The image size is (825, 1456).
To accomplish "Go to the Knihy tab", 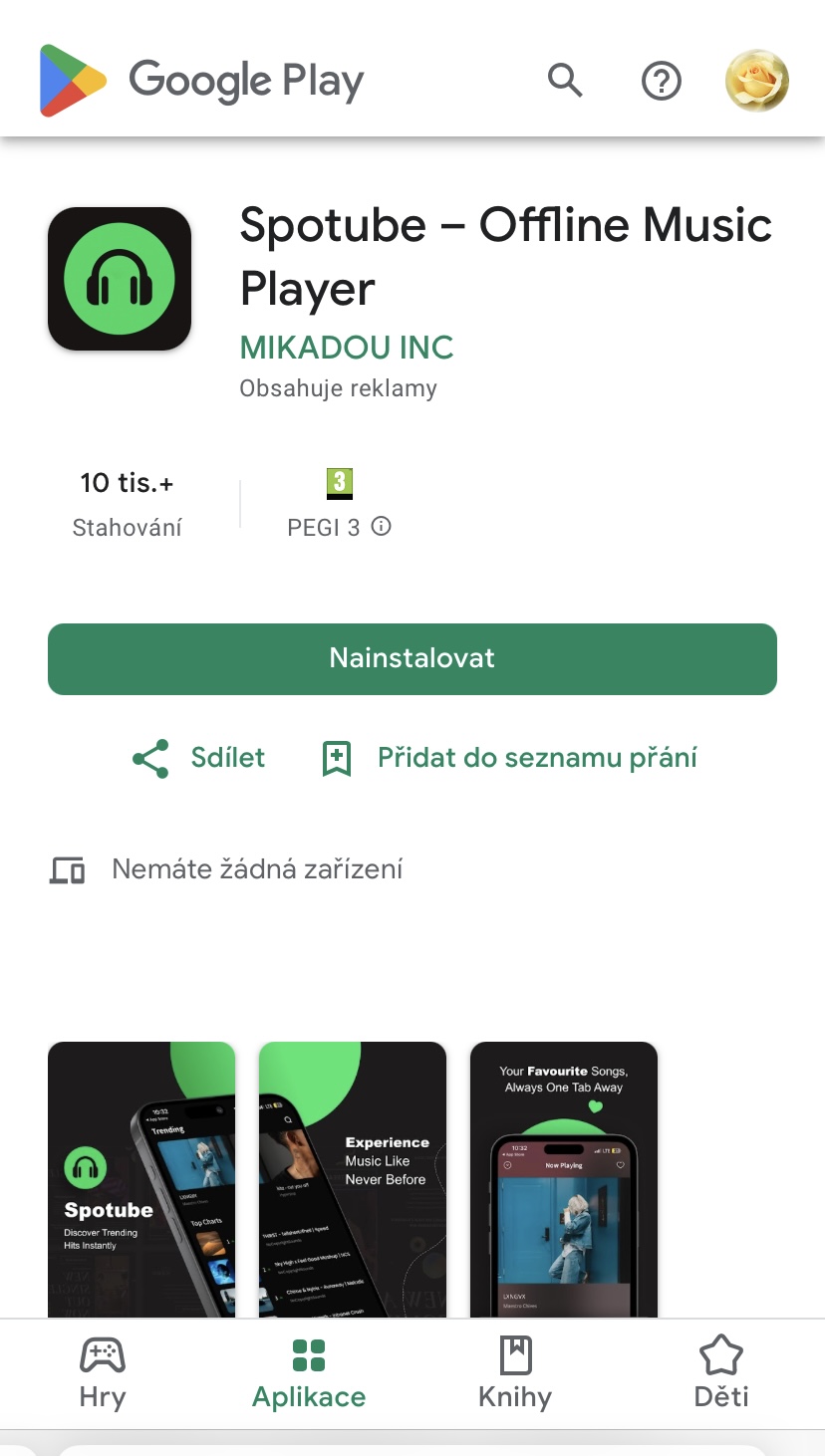I will point(515,1373).
